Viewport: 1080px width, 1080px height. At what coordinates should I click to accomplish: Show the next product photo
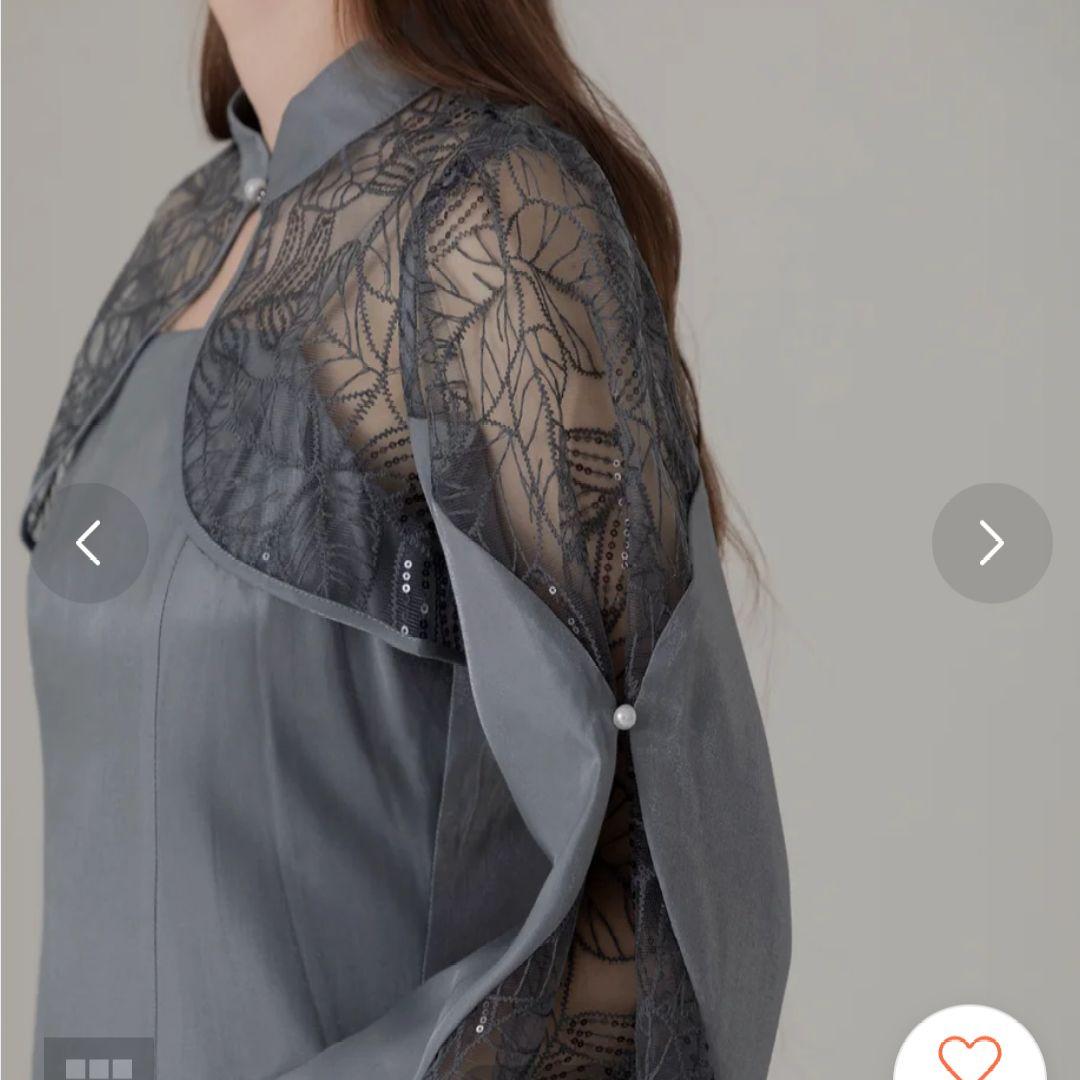point(991,543)
